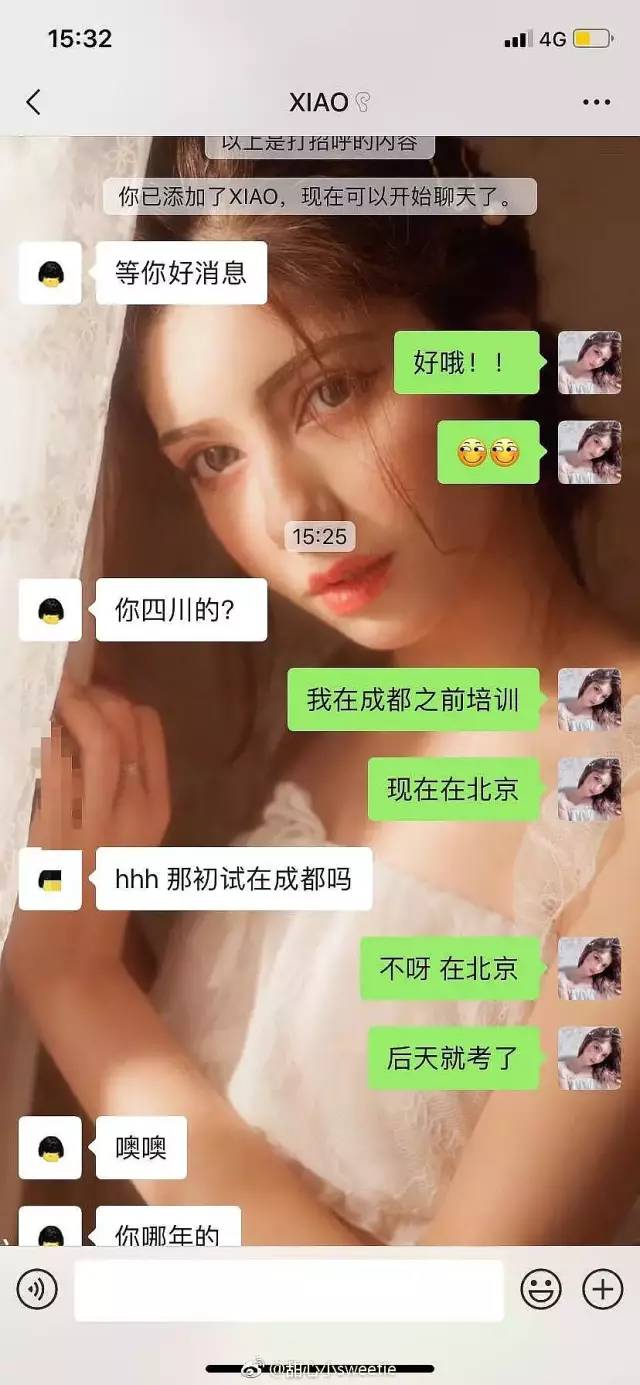The image size is (640, 1385).
Task: Open avatar next to "现在在北京" message
Action: (589, 789)
